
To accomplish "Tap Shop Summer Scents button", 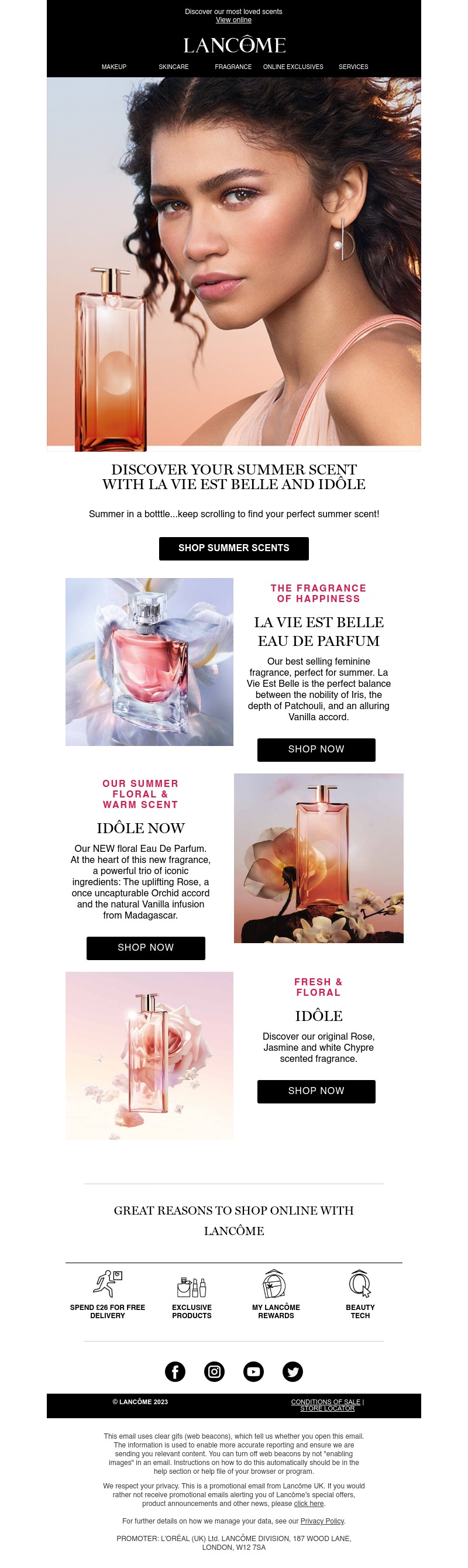I will [233, 548].
